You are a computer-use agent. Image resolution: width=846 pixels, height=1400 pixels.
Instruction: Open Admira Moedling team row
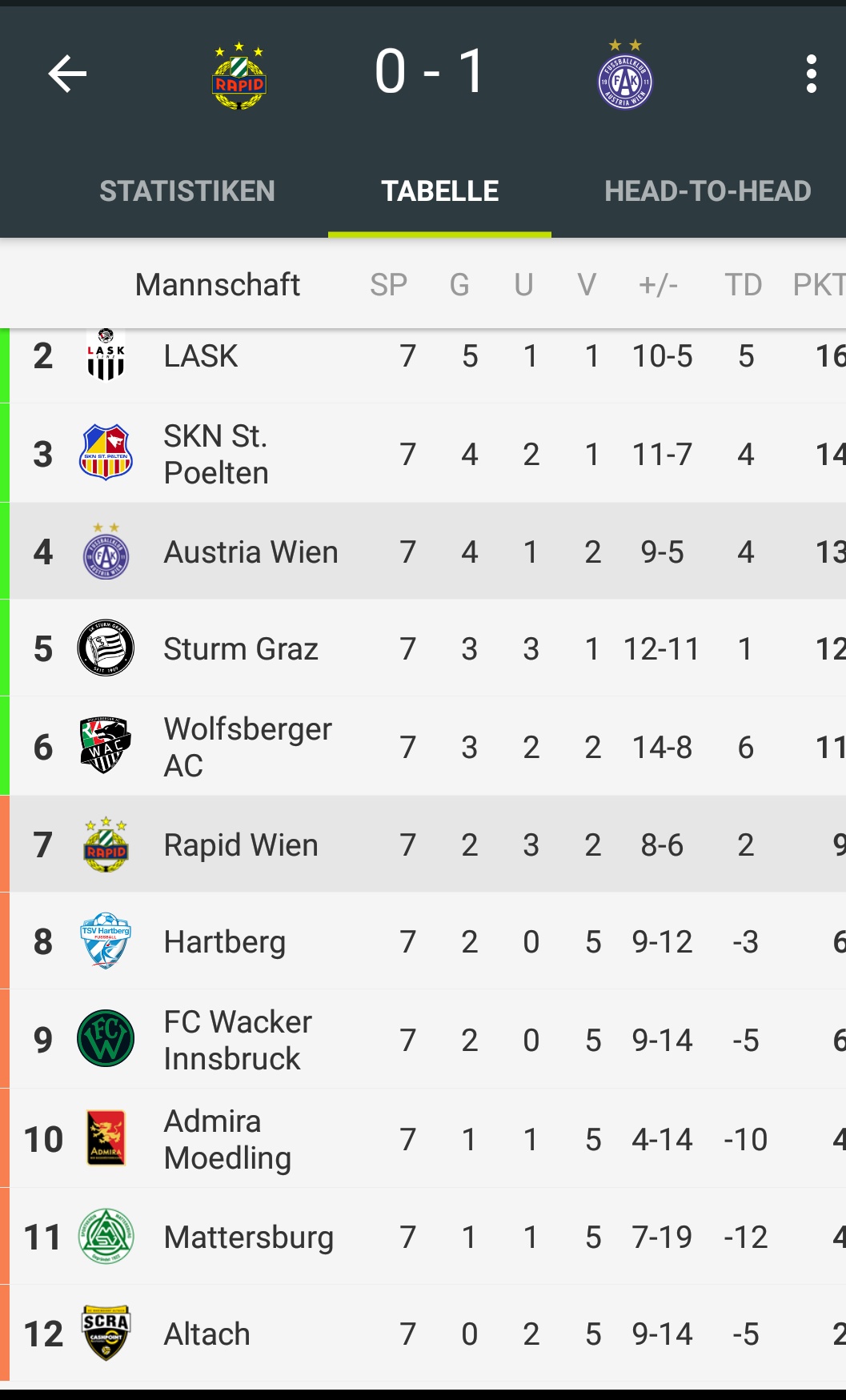[423, 1138]
